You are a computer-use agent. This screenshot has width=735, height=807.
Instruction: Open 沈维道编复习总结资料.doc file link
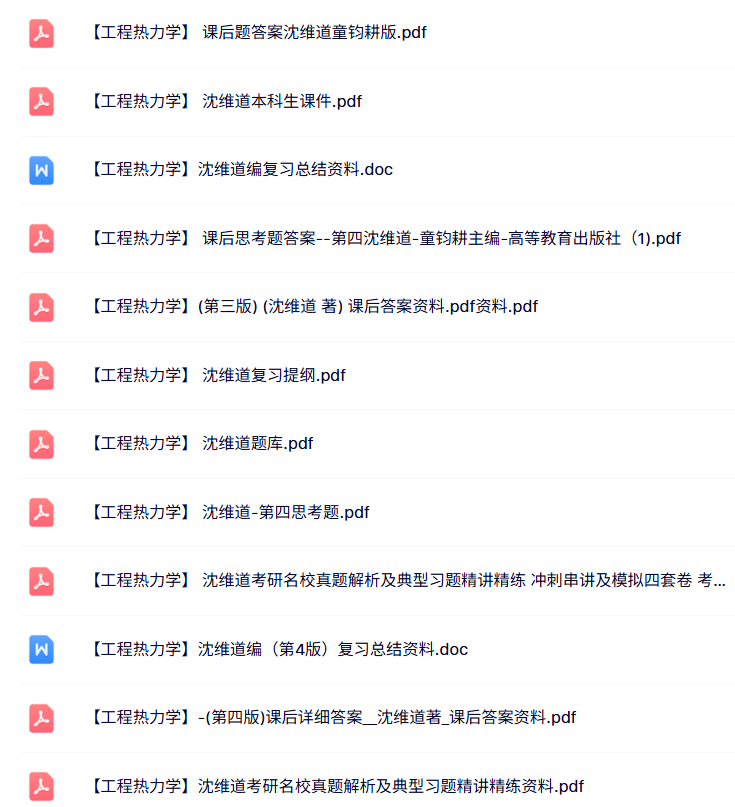point(240,171)
